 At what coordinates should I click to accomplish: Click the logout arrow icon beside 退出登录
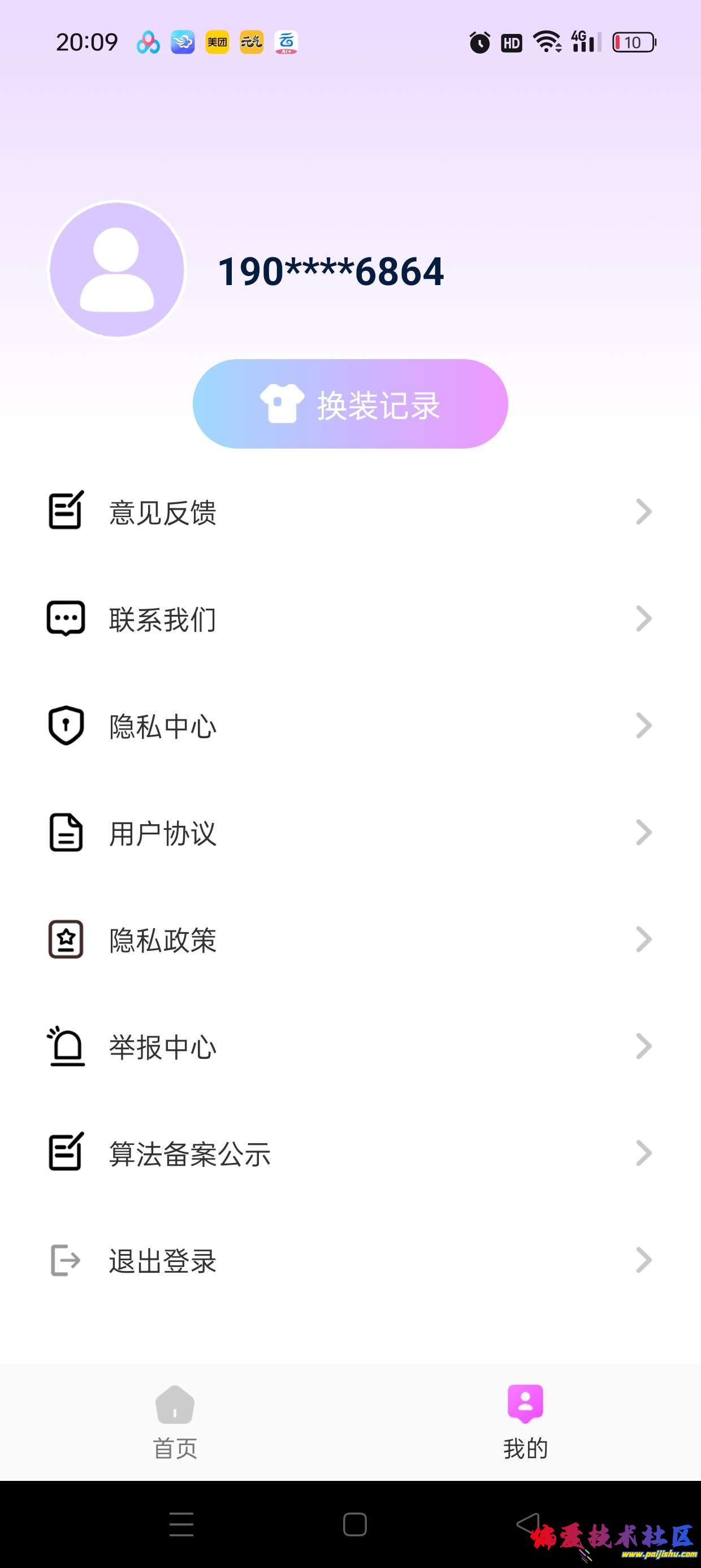65,1261
